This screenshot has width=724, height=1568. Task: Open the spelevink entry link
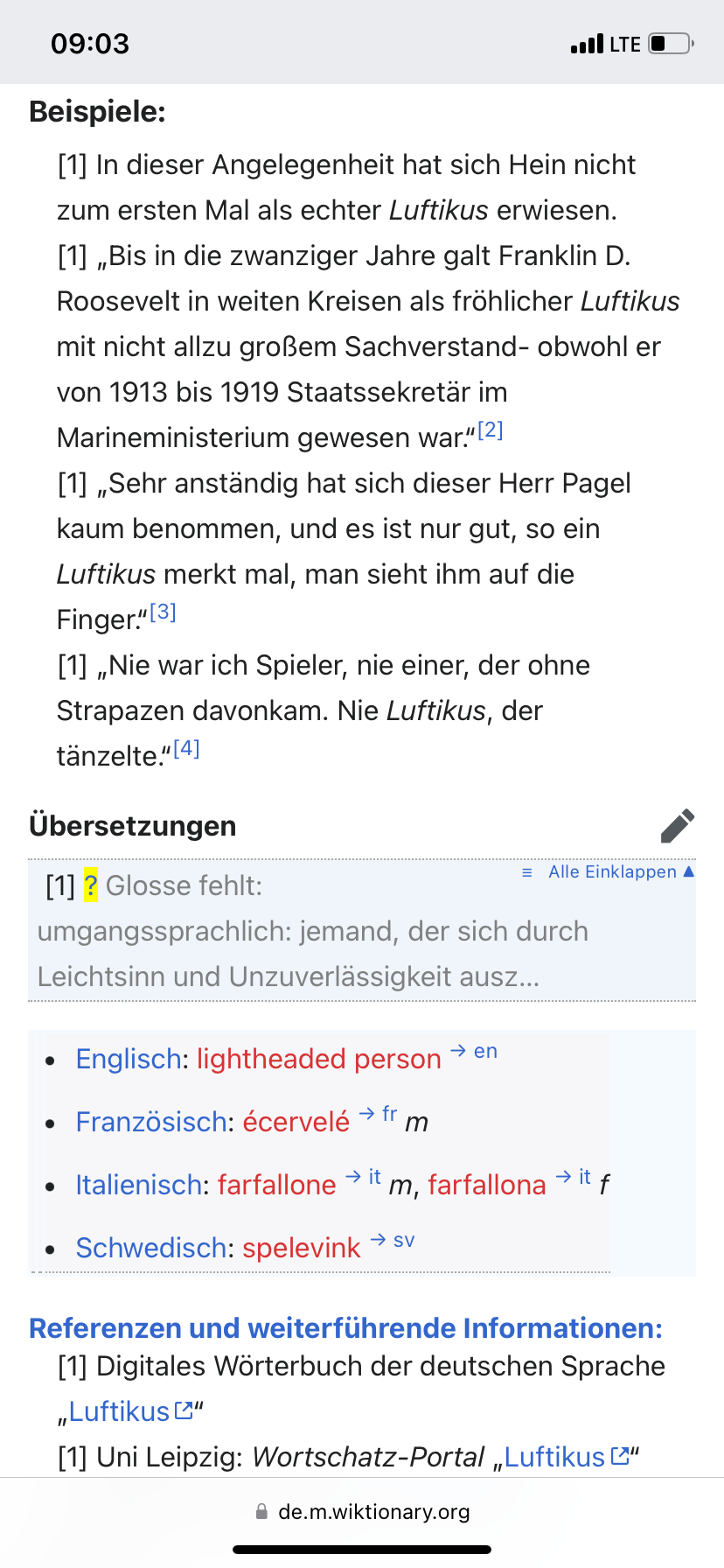tap(302, 1248)
